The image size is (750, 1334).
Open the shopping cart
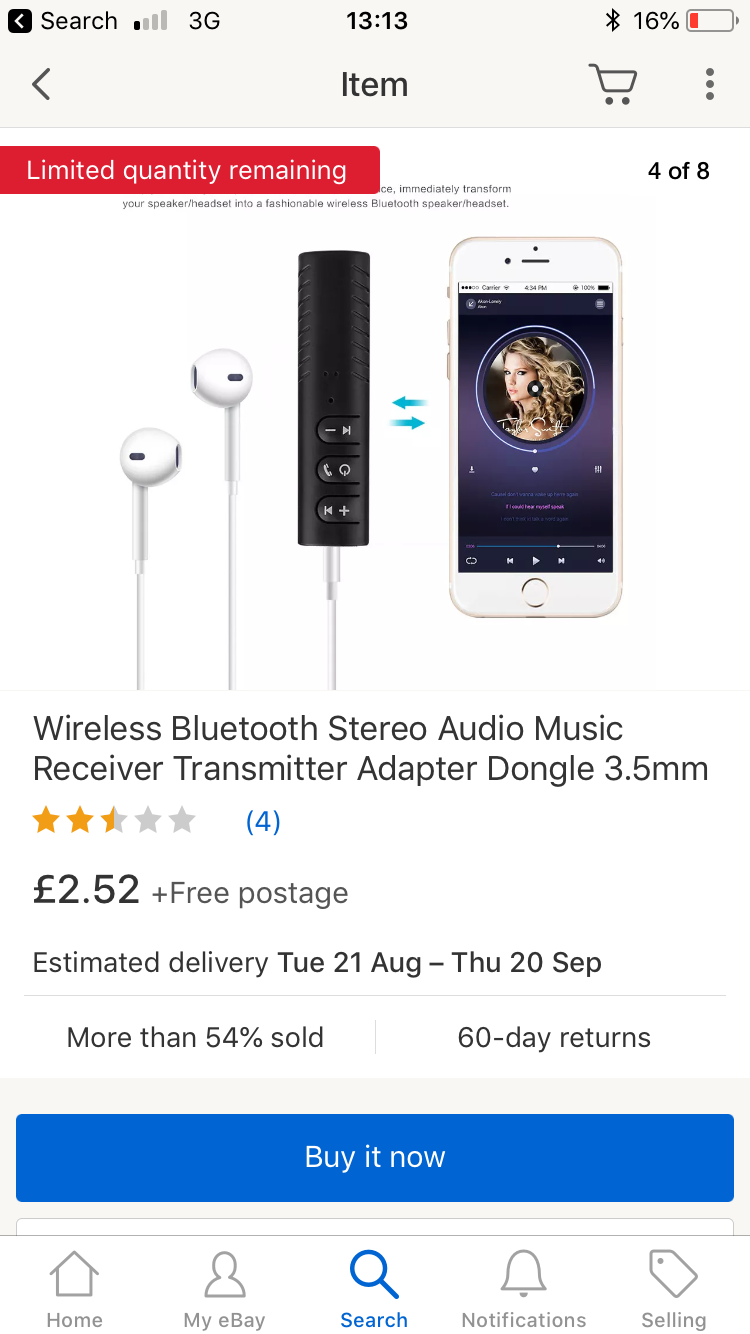point(612,84)
